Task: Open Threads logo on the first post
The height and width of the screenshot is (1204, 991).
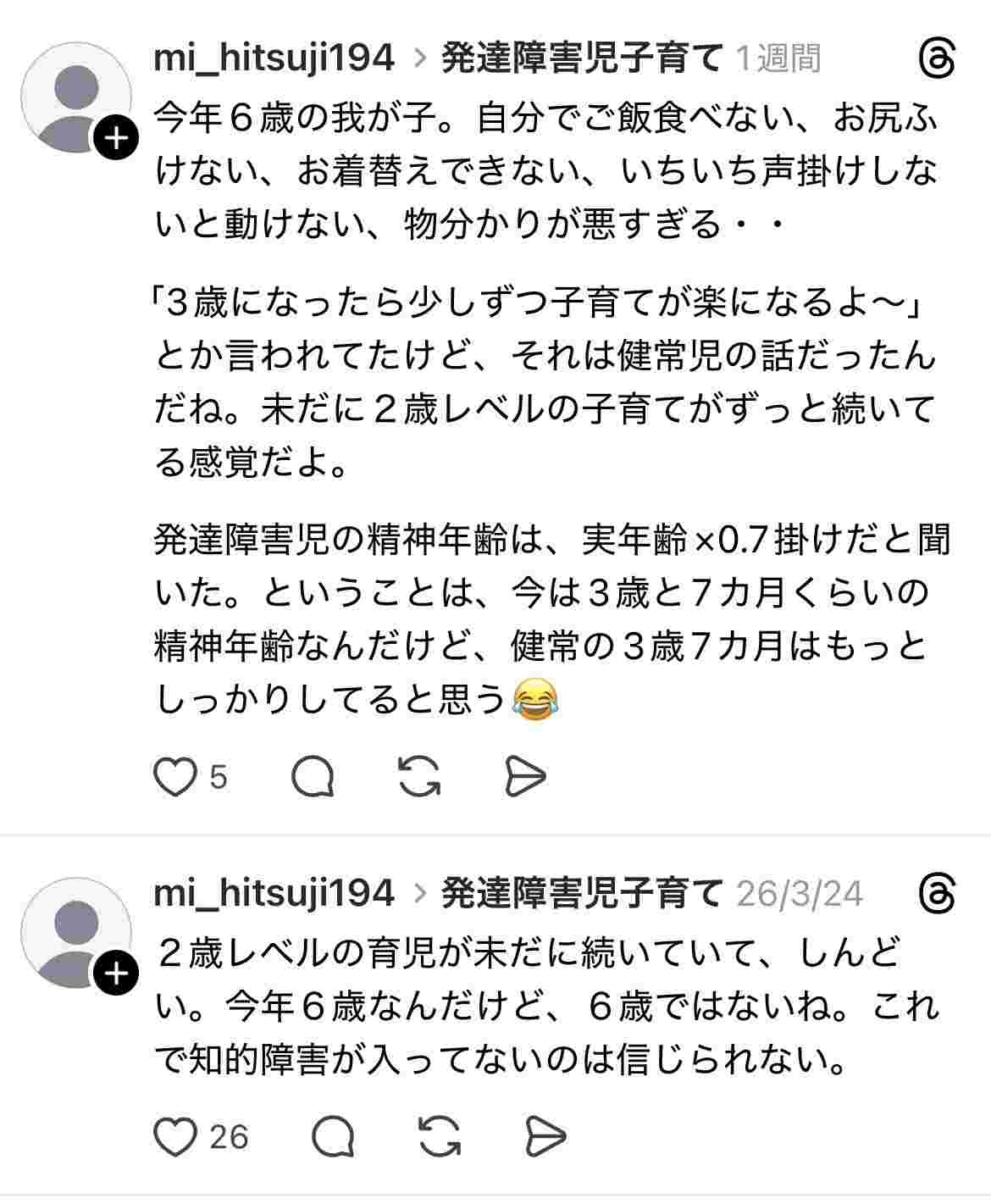Action: pyautogui.click(x=938, y=59)
